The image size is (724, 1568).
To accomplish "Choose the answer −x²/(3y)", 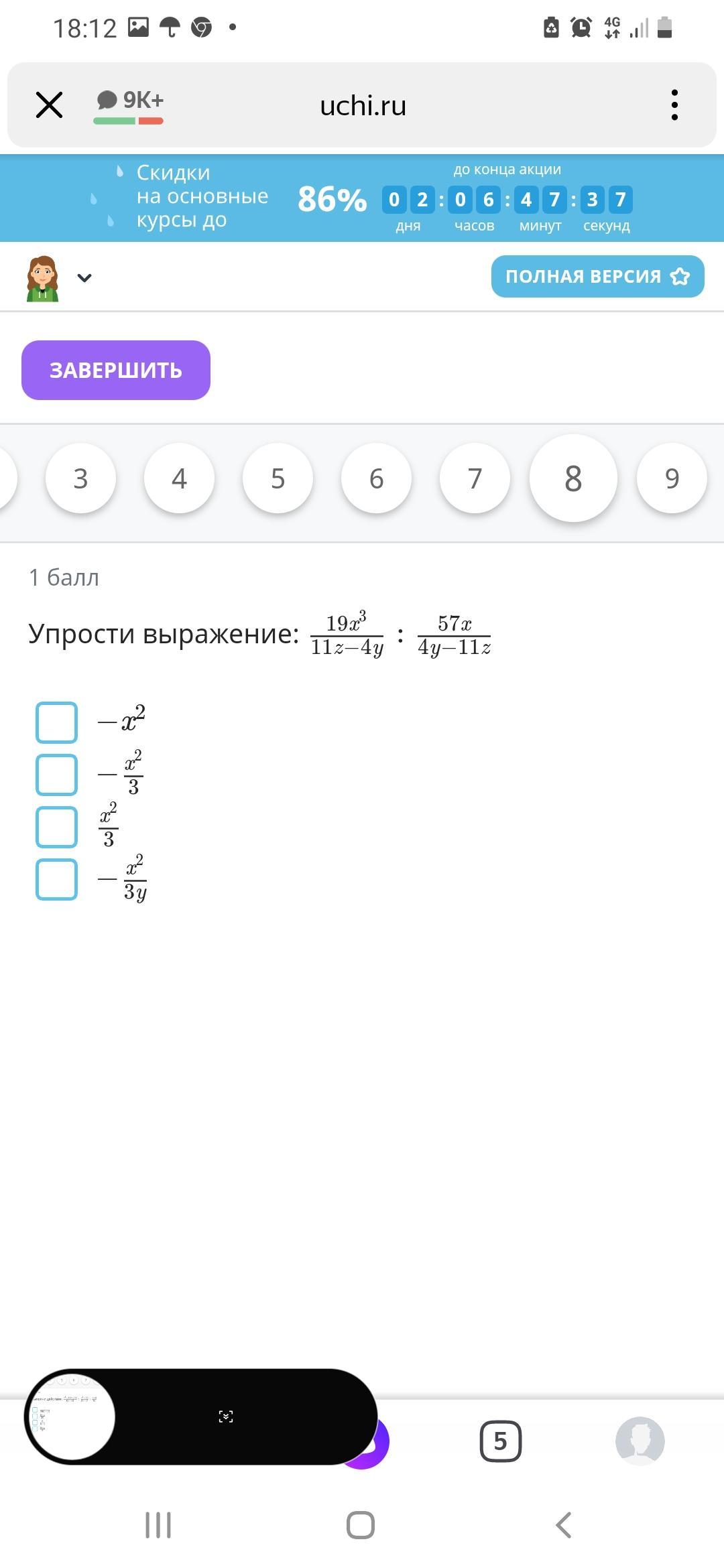I will (56, 879).
